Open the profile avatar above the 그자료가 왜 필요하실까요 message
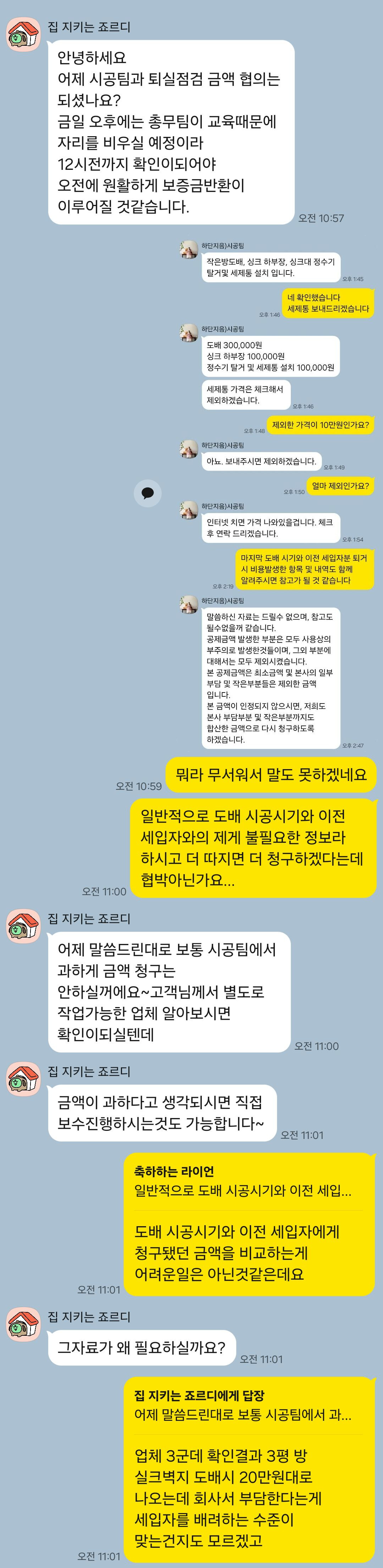This screenshot has width=383, height=1568. coord(23,1324)
